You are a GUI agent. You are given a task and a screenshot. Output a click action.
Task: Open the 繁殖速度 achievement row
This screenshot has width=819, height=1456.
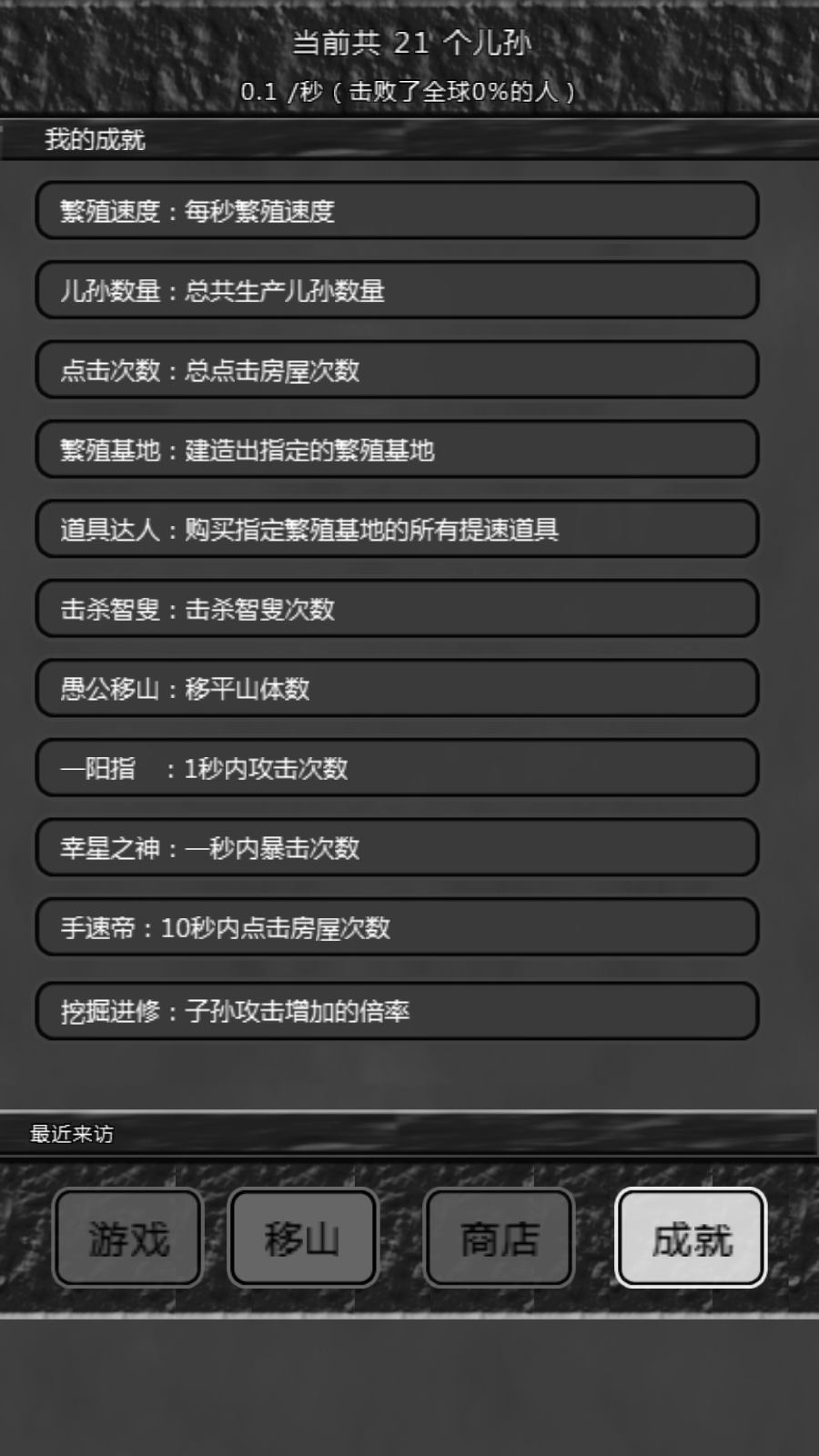pyautogui.click(x=397, y=211)
